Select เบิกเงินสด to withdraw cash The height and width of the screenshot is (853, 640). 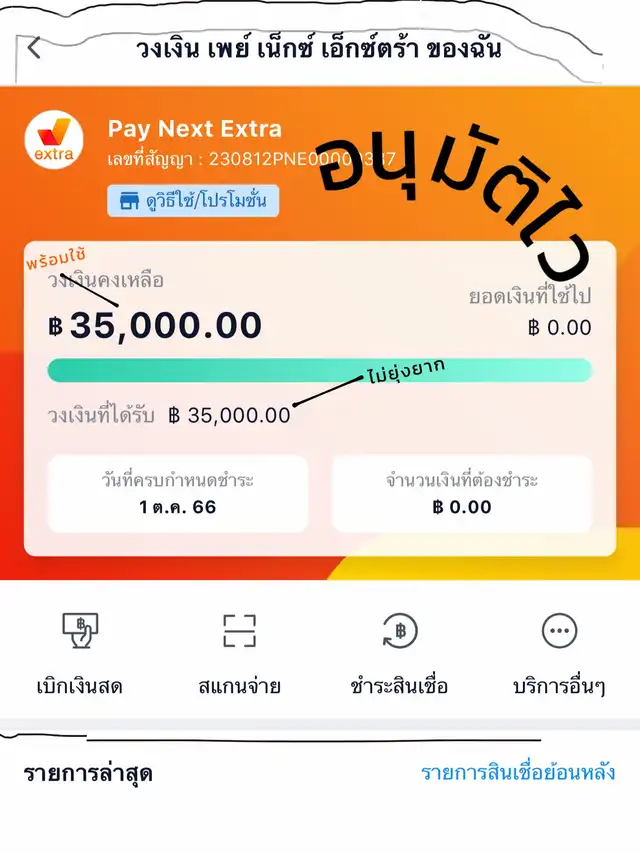coord(80,652)
